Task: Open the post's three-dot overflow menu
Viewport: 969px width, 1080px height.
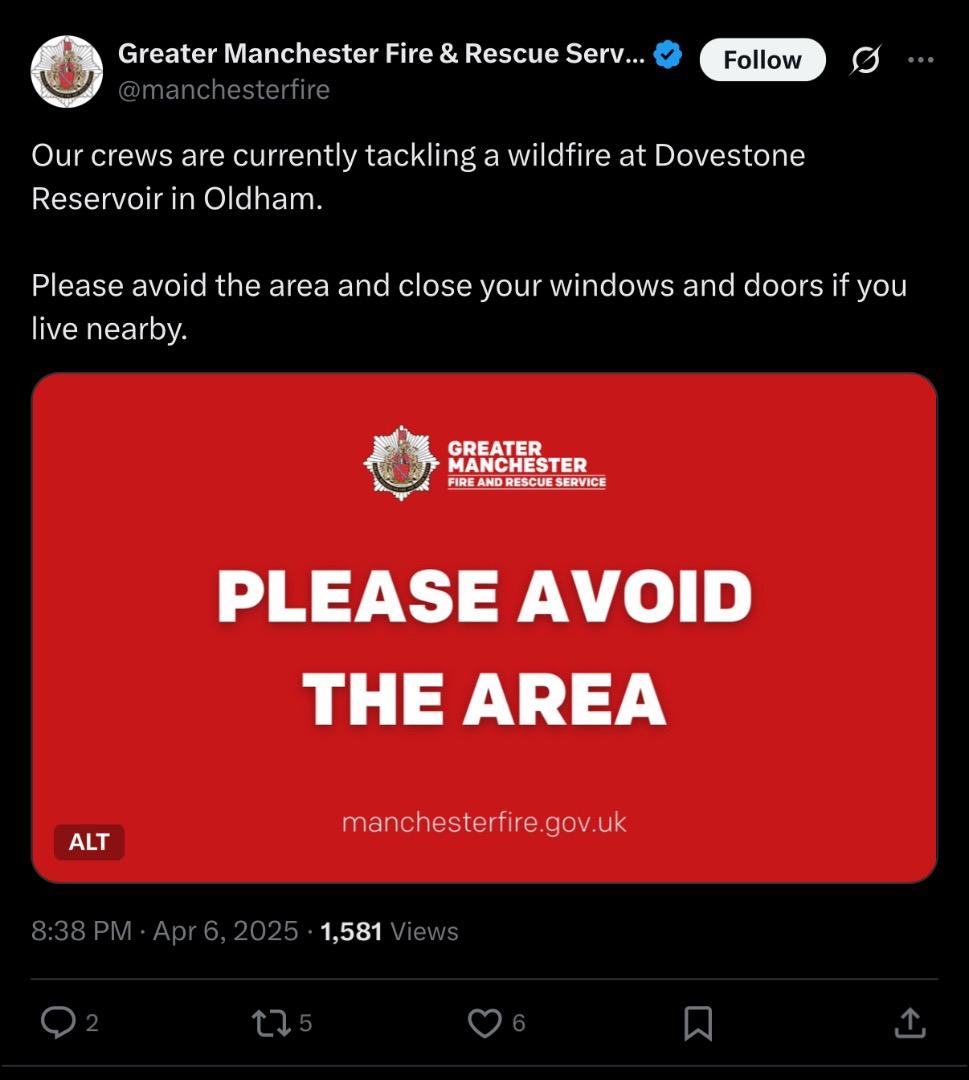Action: click(x=920, y=60)
